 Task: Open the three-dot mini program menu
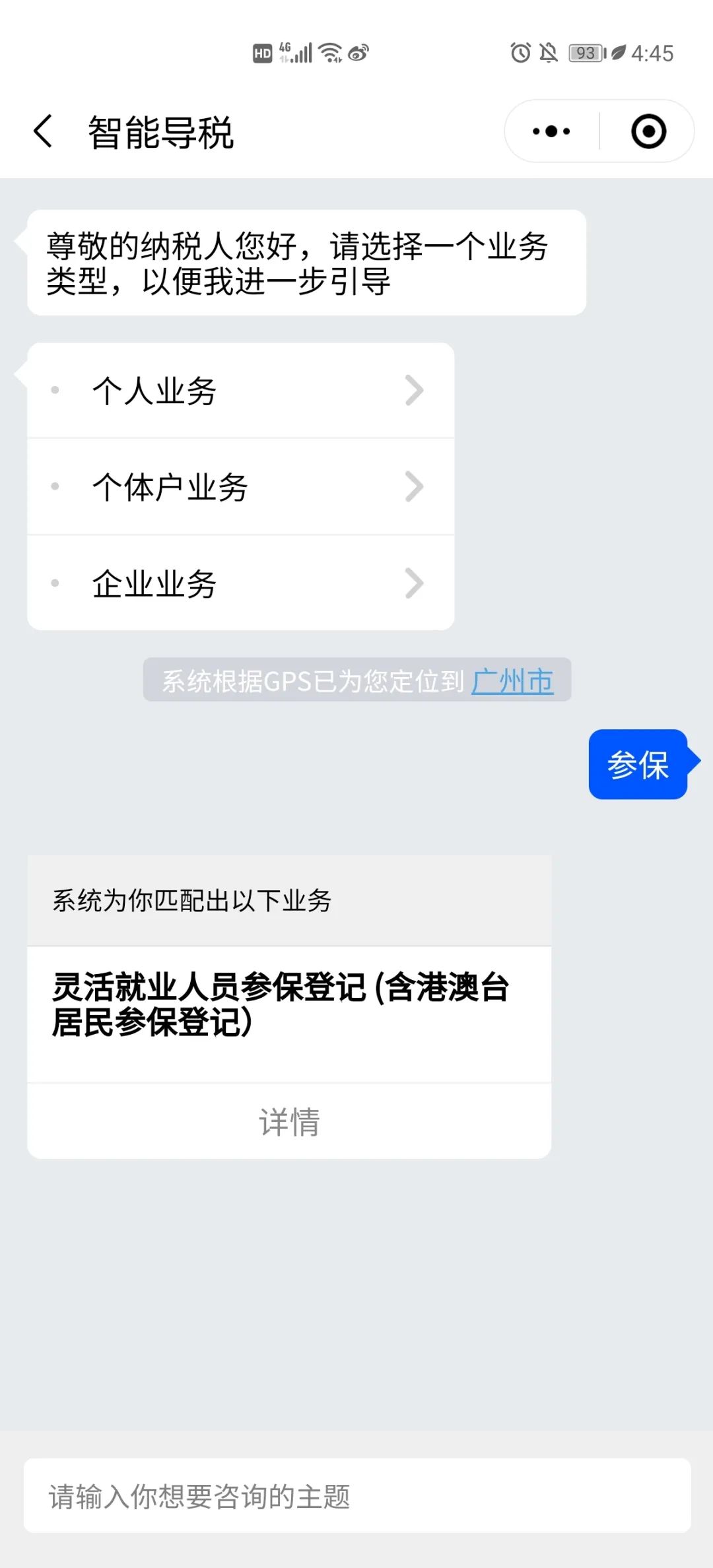(551, 131)
